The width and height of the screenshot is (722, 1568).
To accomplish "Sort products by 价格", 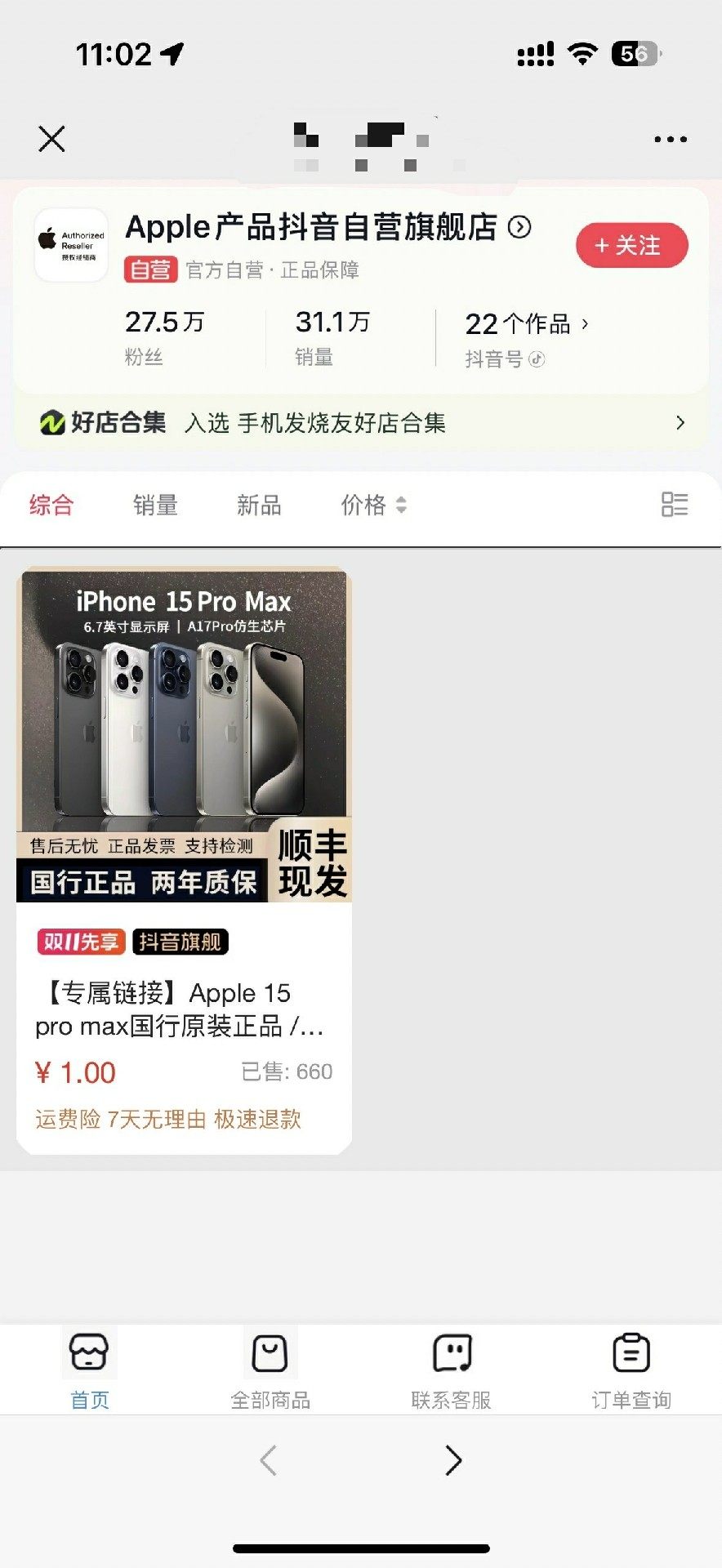I will [372, 505].
